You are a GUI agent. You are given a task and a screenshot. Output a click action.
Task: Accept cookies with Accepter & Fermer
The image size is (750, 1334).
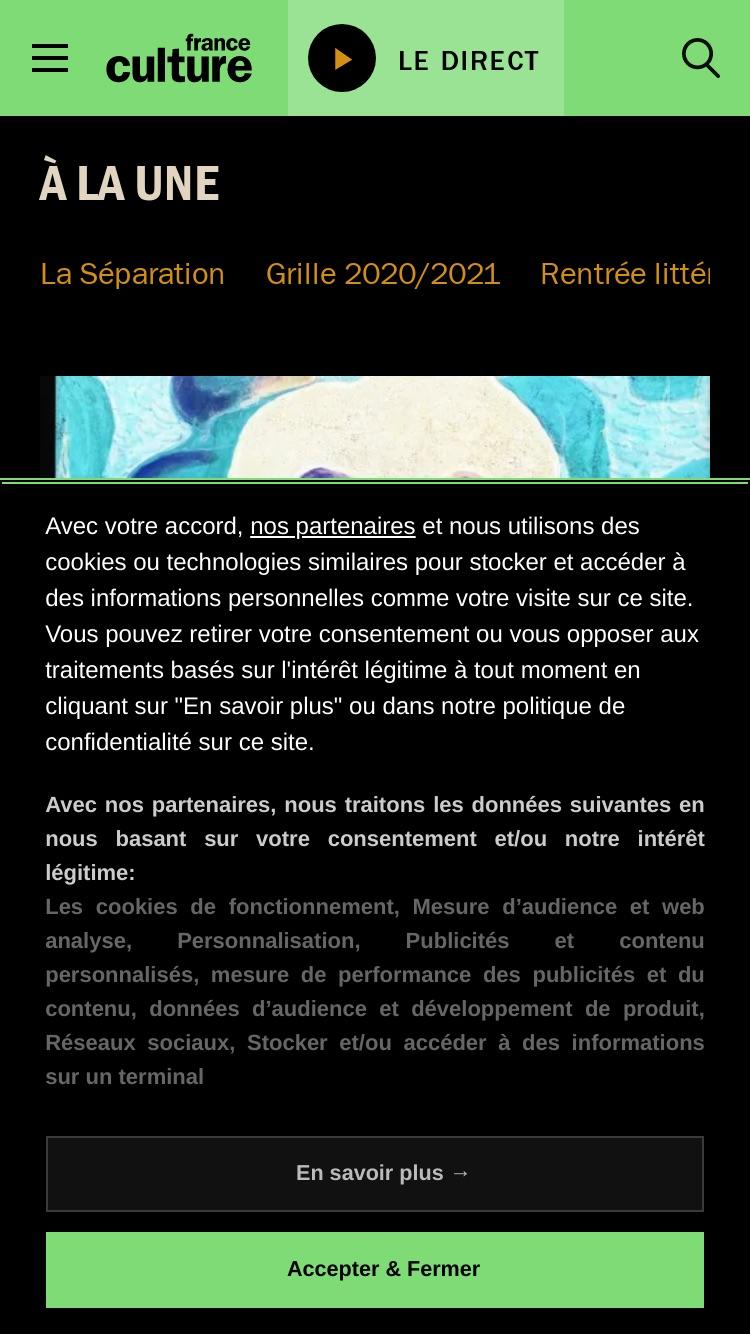(x=375, y=1269)
